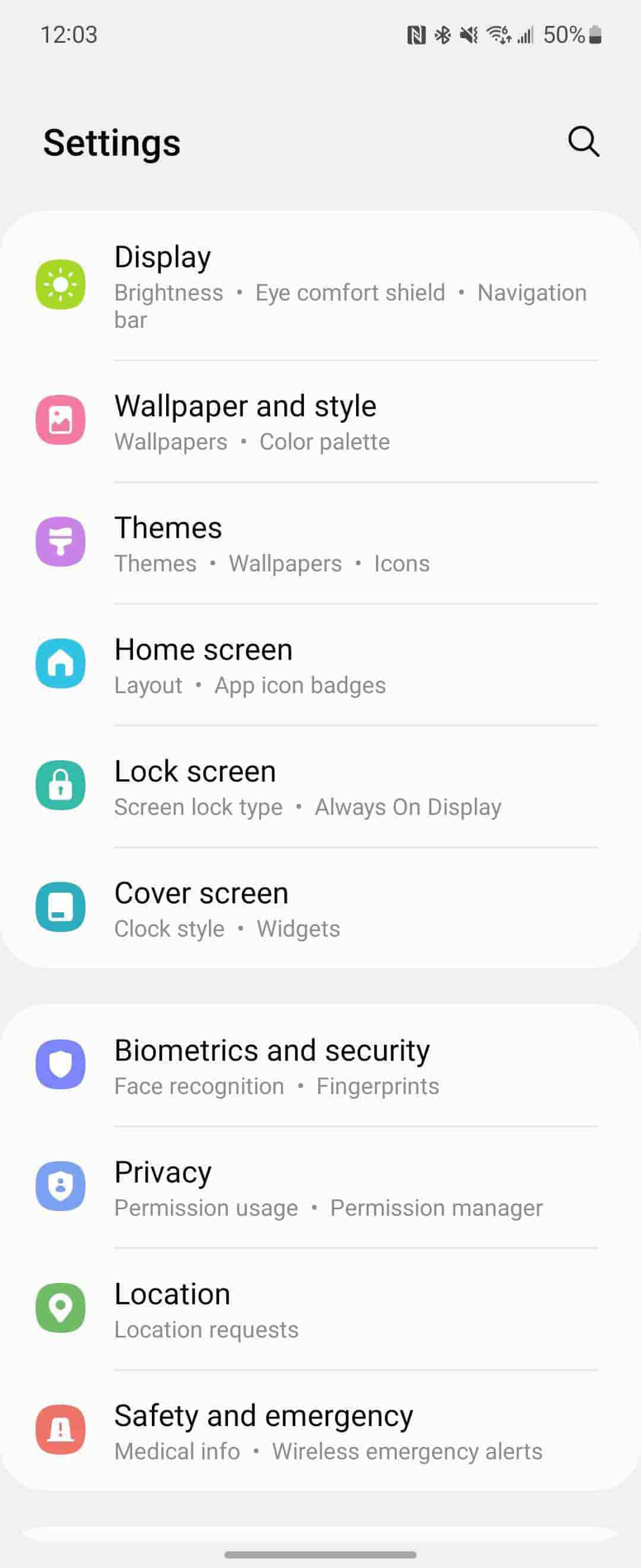Image resolution: width=641 pixels, height=1568 pixels.
Task: Open the Display settings icon
Action: pyautogui.click(x=61, y=284)
